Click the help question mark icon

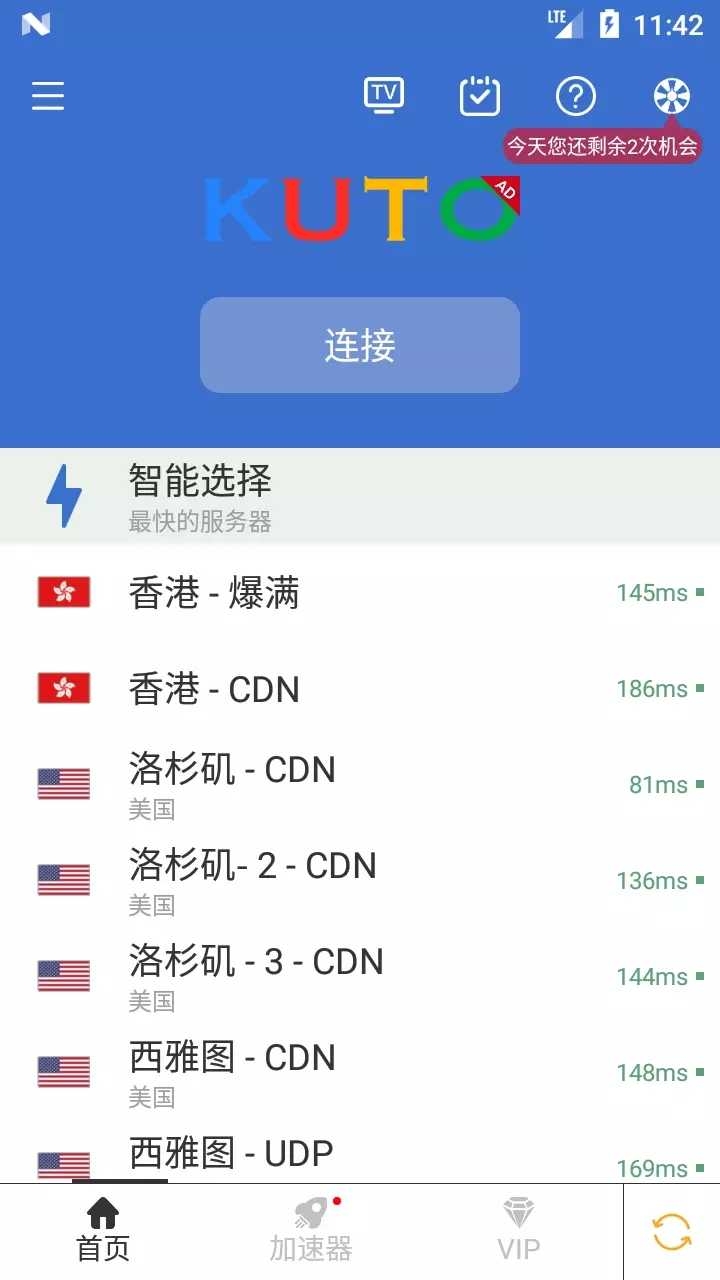[575, 96]
